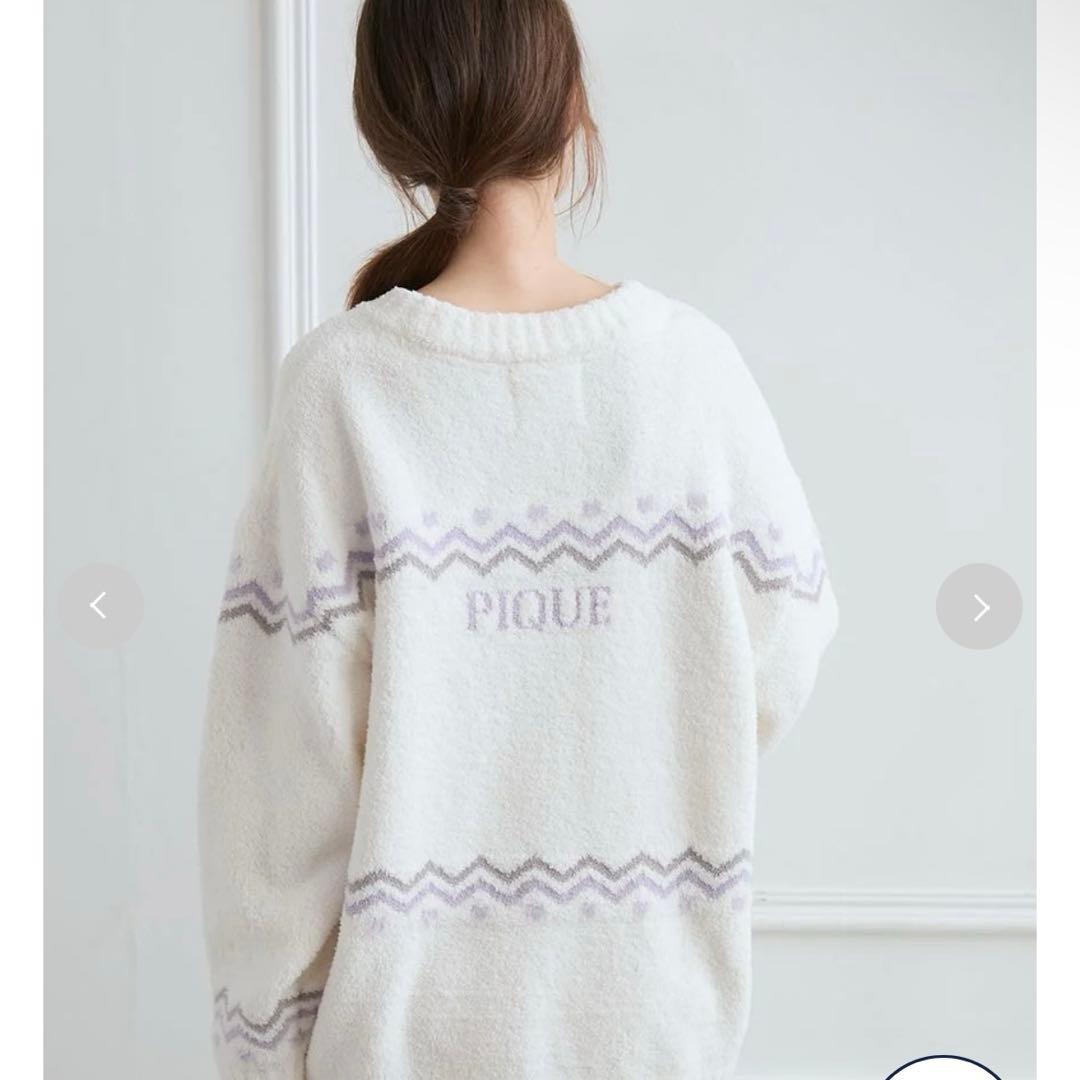Go to the previous product photo
Screen dimensions: 1080x1080
[x=99, y=606]
